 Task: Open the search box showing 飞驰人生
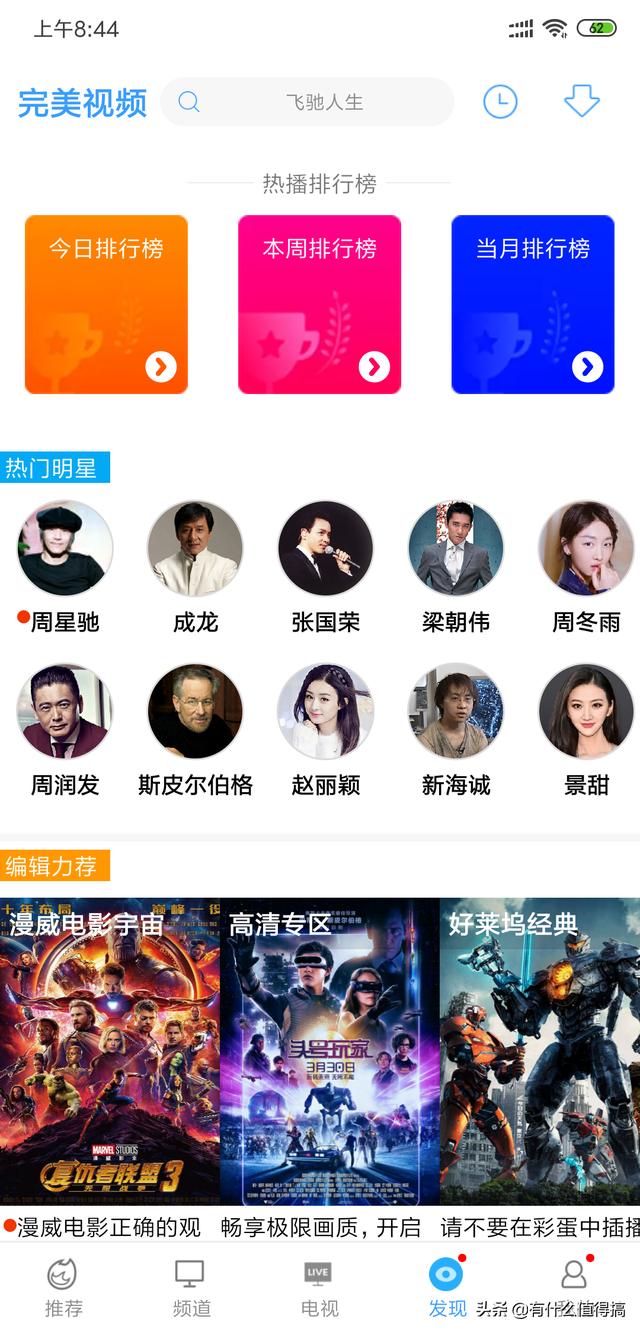point(307,102)
